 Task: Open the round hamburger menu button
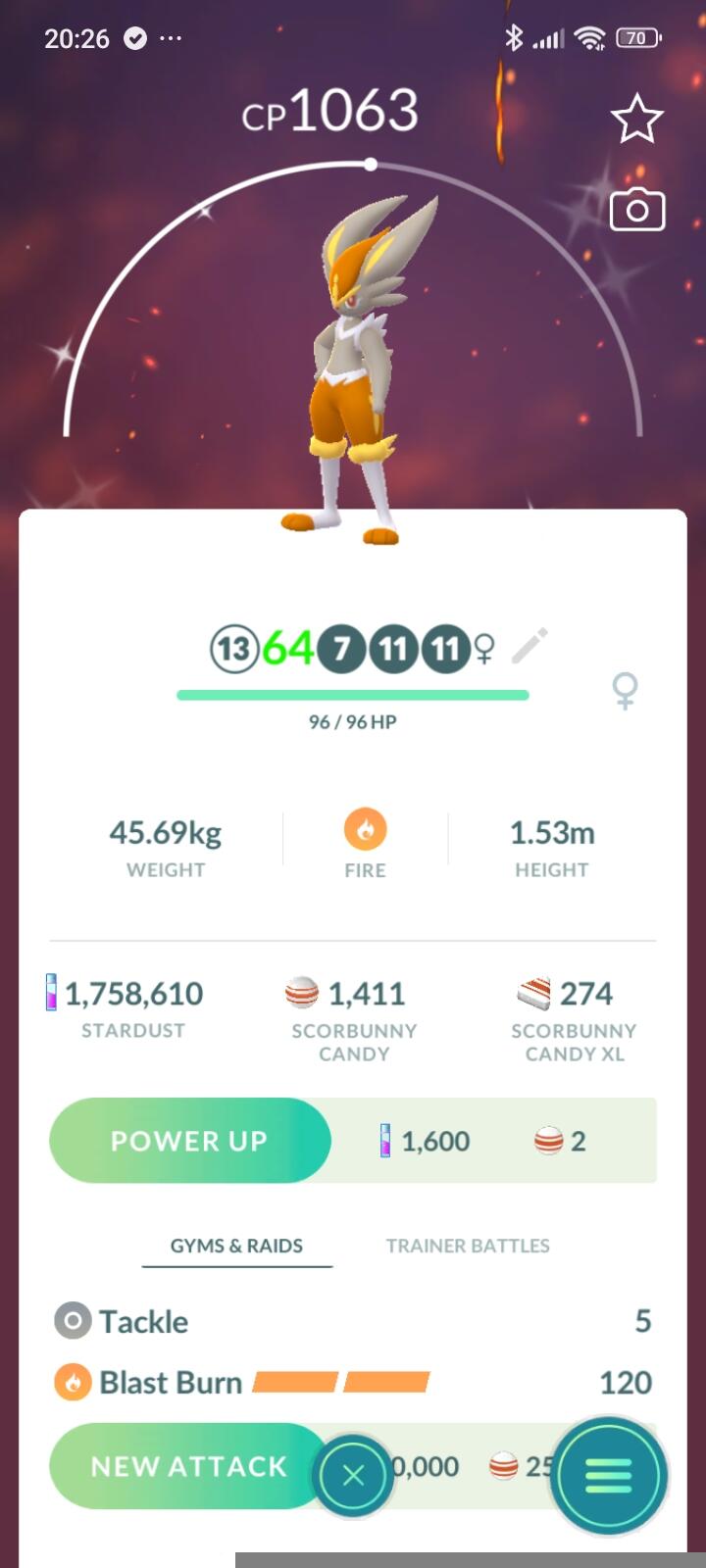(x=608, y=1475)
